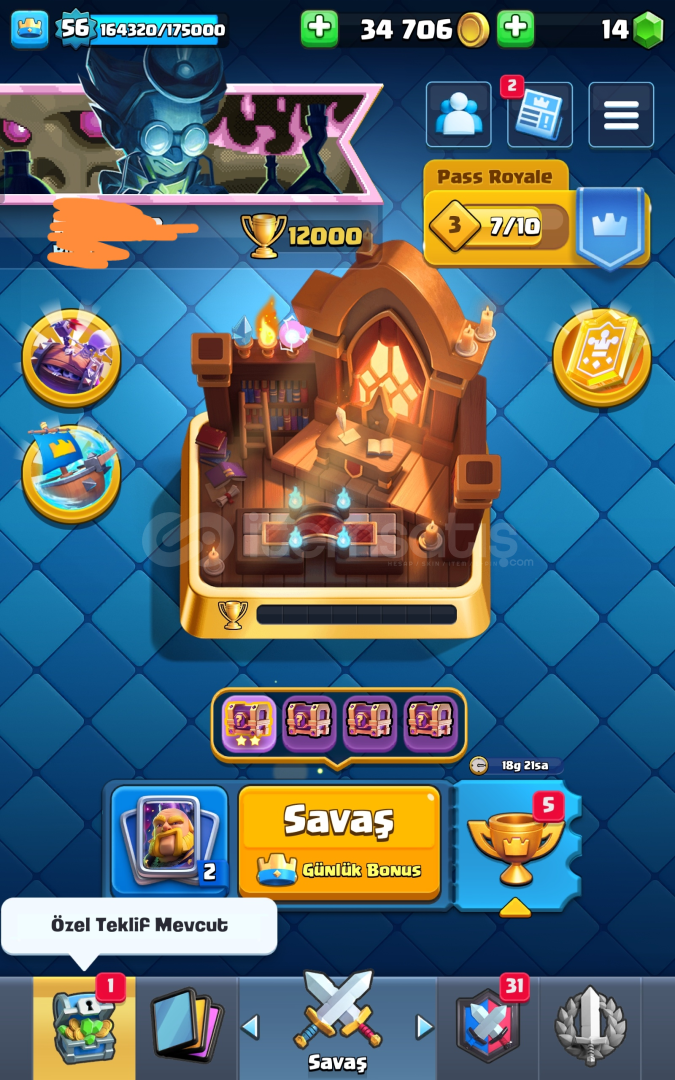Open the news feed icon

pyautogui.click(x=540, y=115)
